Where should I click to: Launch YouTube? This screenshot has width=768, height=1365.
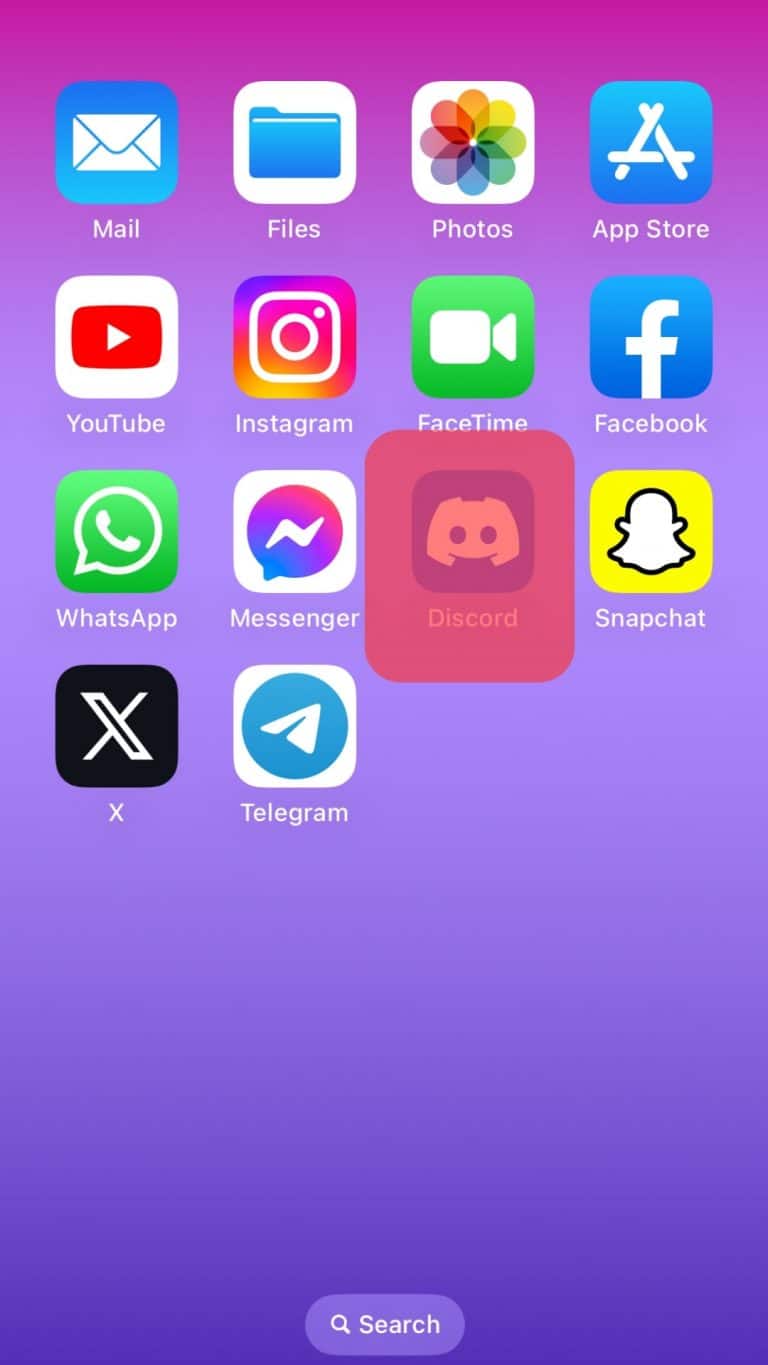tap(117, 336)
